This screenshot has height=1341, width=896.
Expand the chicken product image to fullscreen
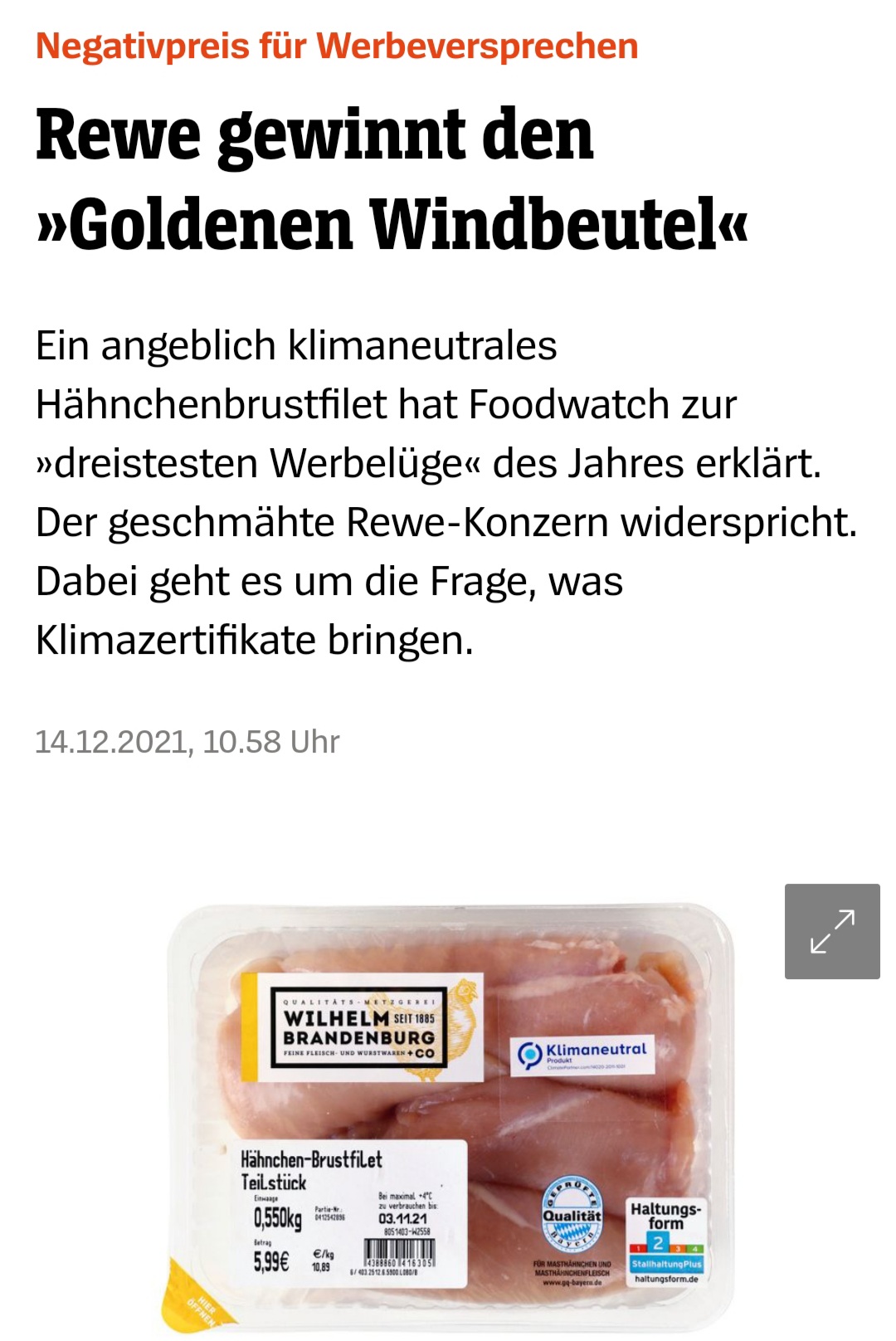(x=832, y=931)
